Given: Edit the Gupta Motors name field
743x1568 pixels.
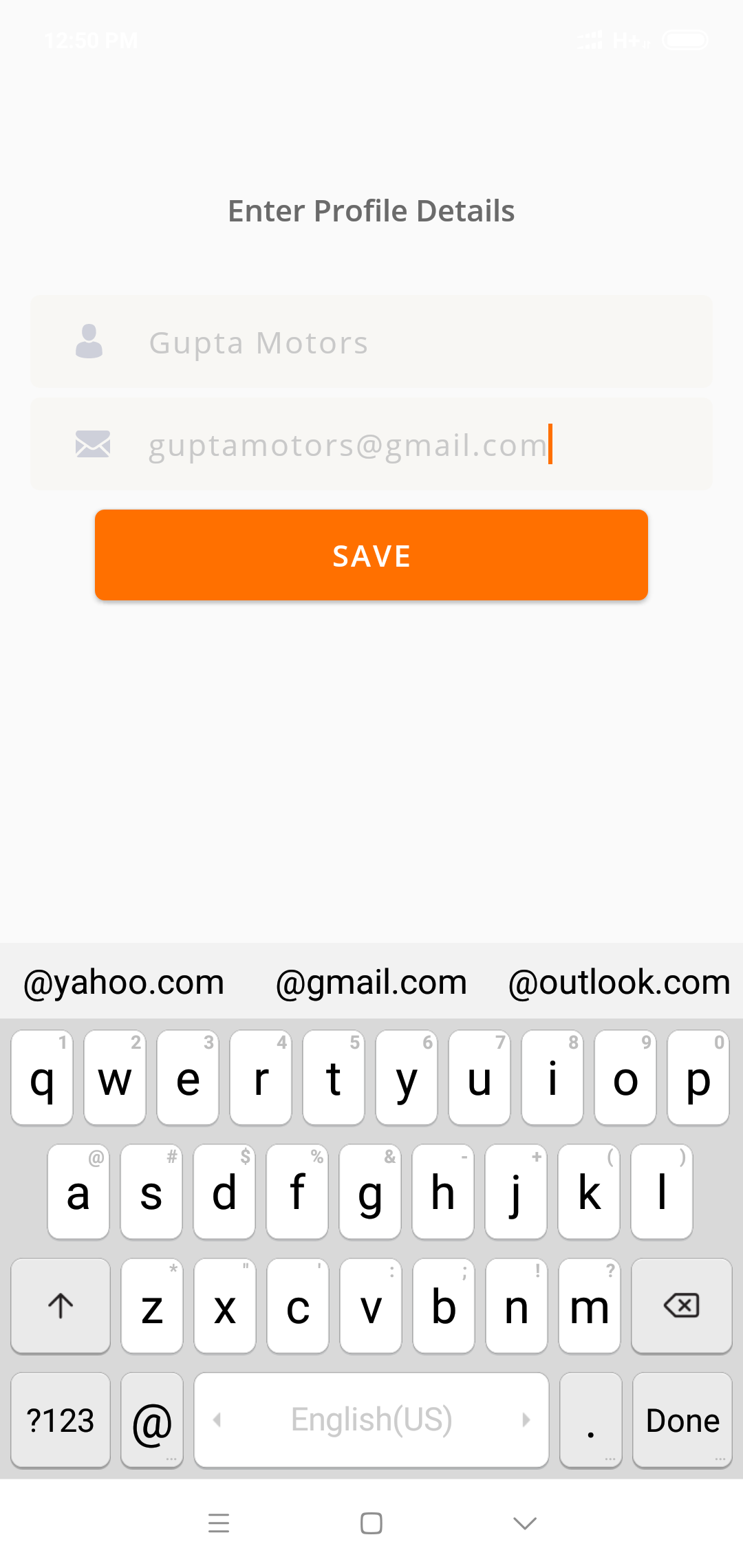Looking at the screenshot, I should pos(371,342).
